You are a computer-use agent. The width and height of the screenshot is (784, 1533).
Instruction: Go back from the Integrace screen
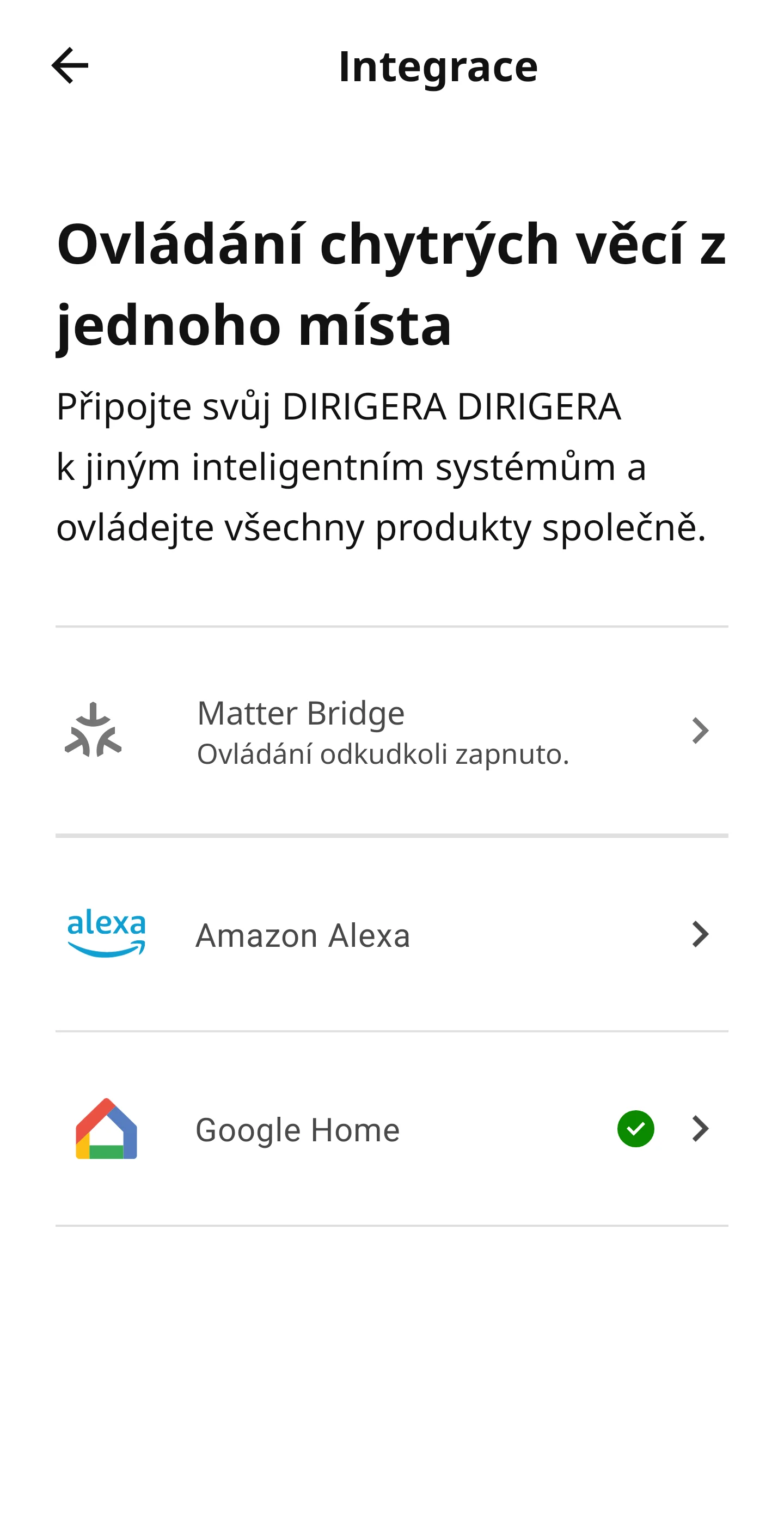[70, 65]
